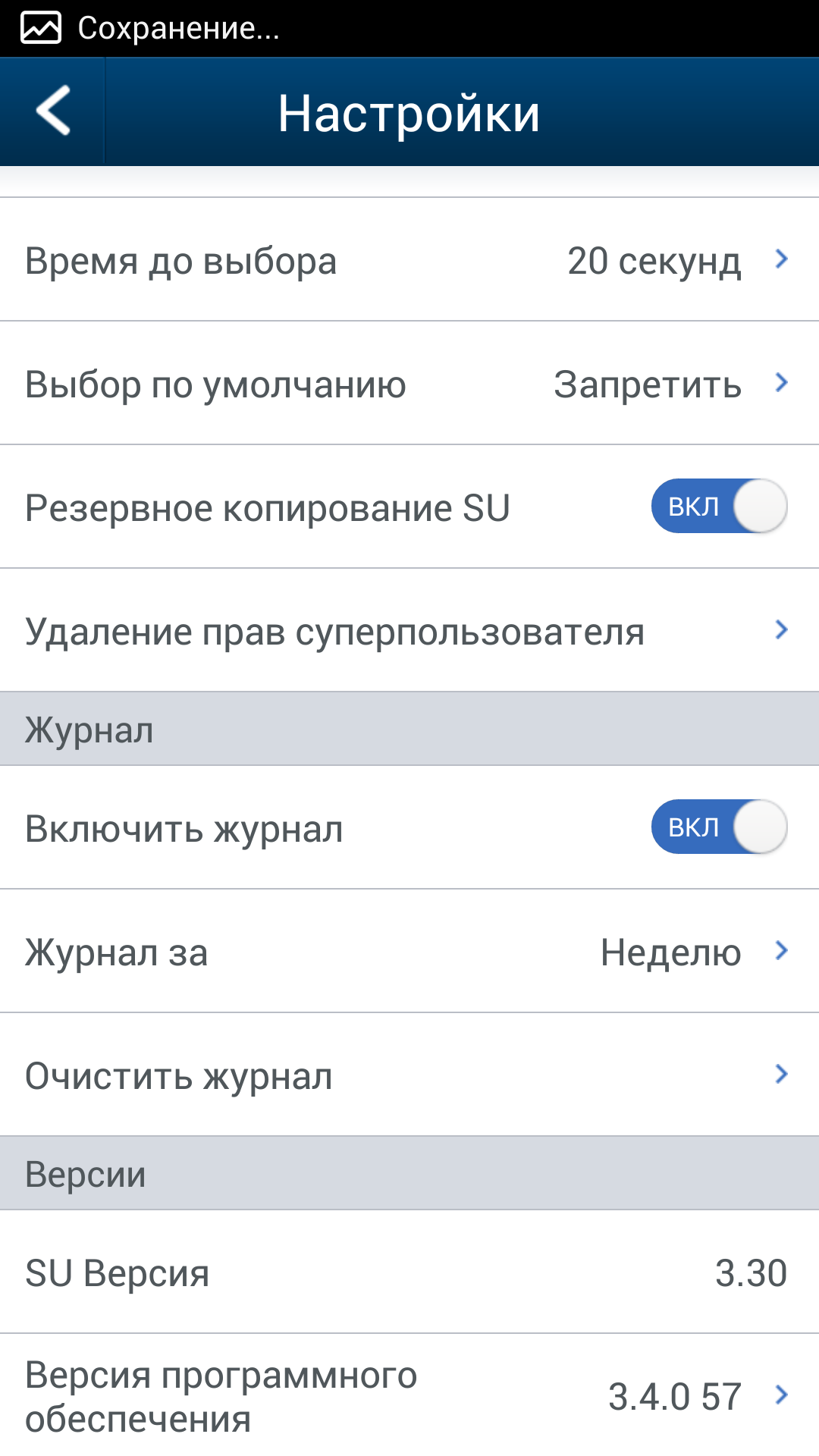This screenshot has width=819, height=1456.
Task: Select Очистить журнал
Action: pos(409,1075)
